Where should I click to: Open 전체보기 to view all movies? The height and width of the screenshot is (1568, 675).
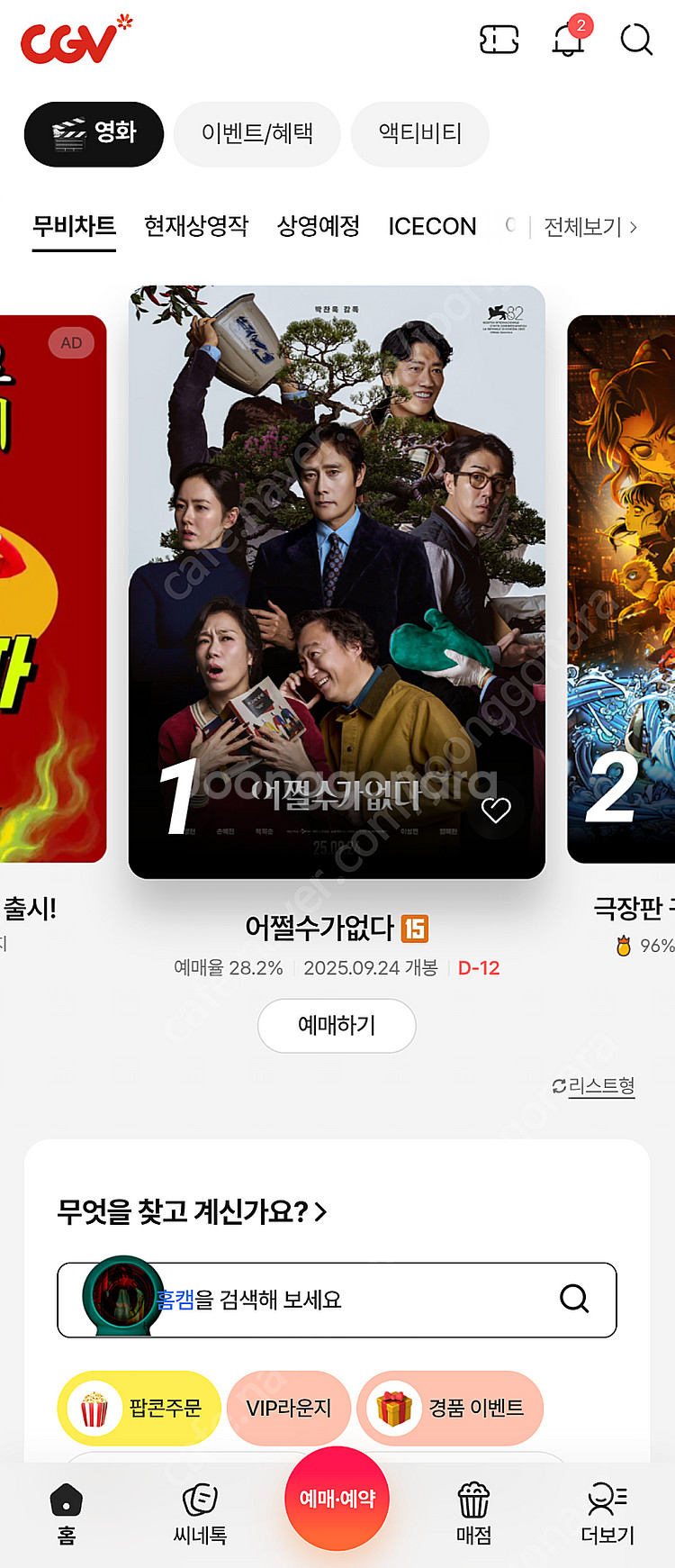[590, 227]
